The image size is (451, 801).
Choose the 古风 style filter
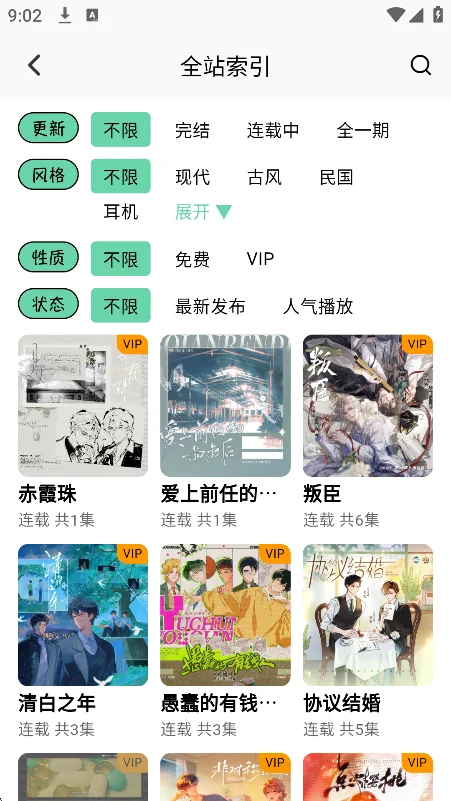click(264, 177)
